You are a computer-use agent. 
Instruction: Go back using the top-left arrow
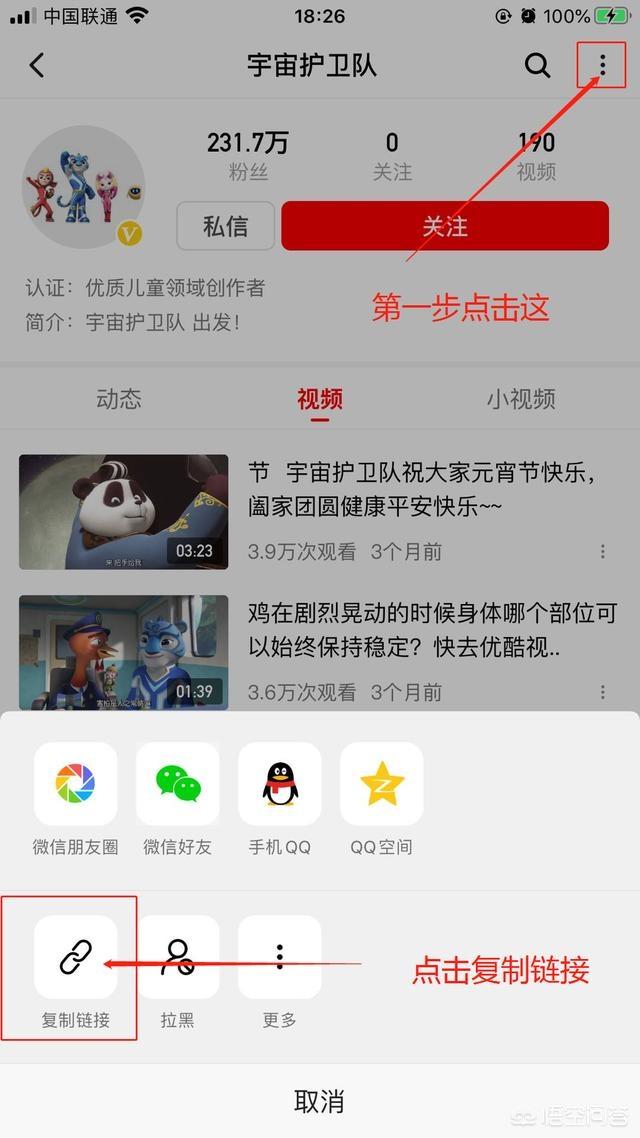tap(38, 66)
